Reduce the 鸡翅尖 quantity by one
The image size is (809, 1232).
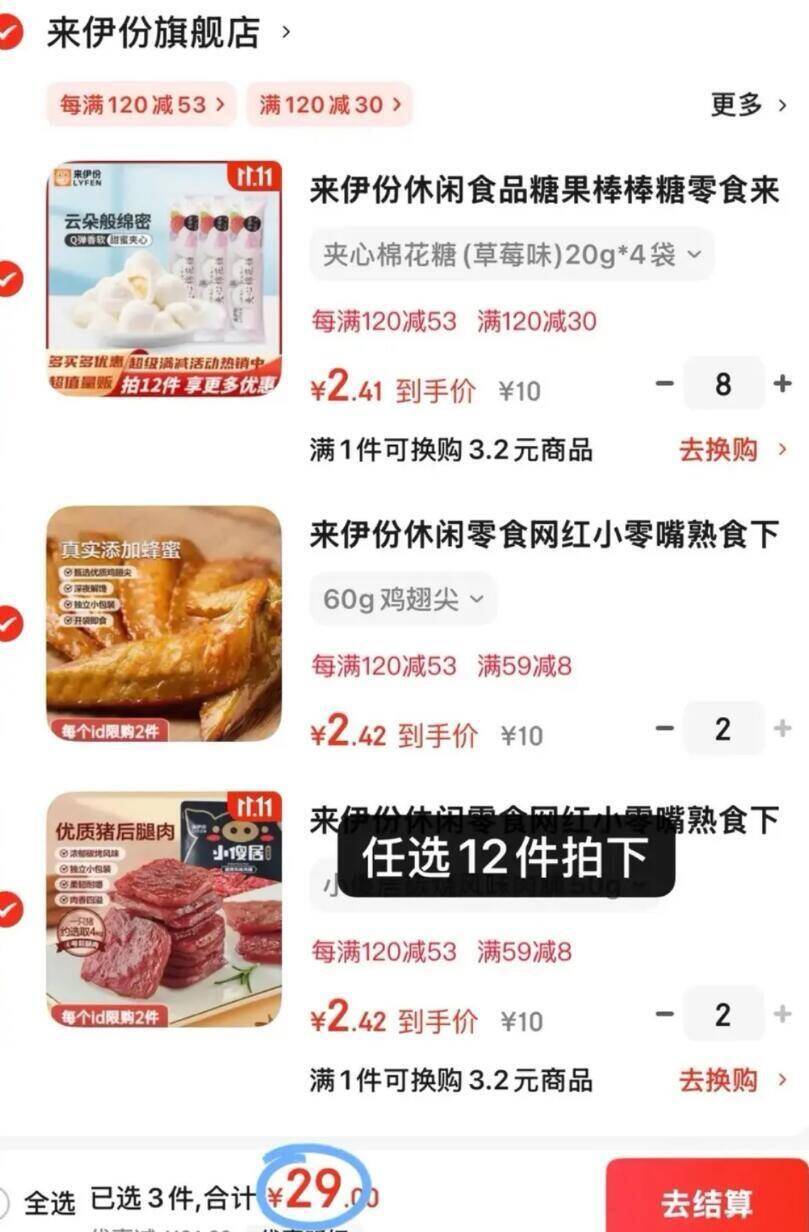point(665,729)
